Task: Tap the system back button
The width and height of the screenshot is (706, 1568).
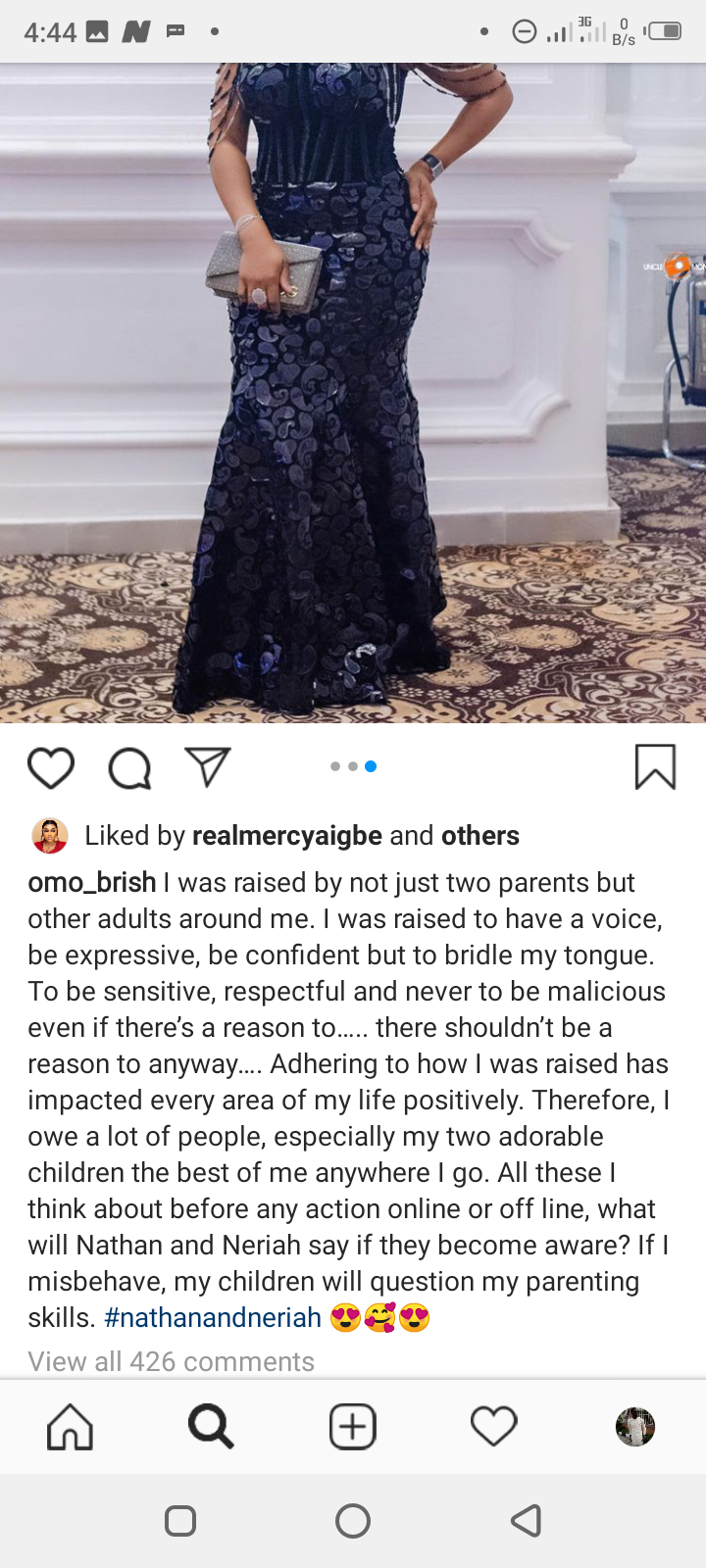Action: tap(527, 1521)
